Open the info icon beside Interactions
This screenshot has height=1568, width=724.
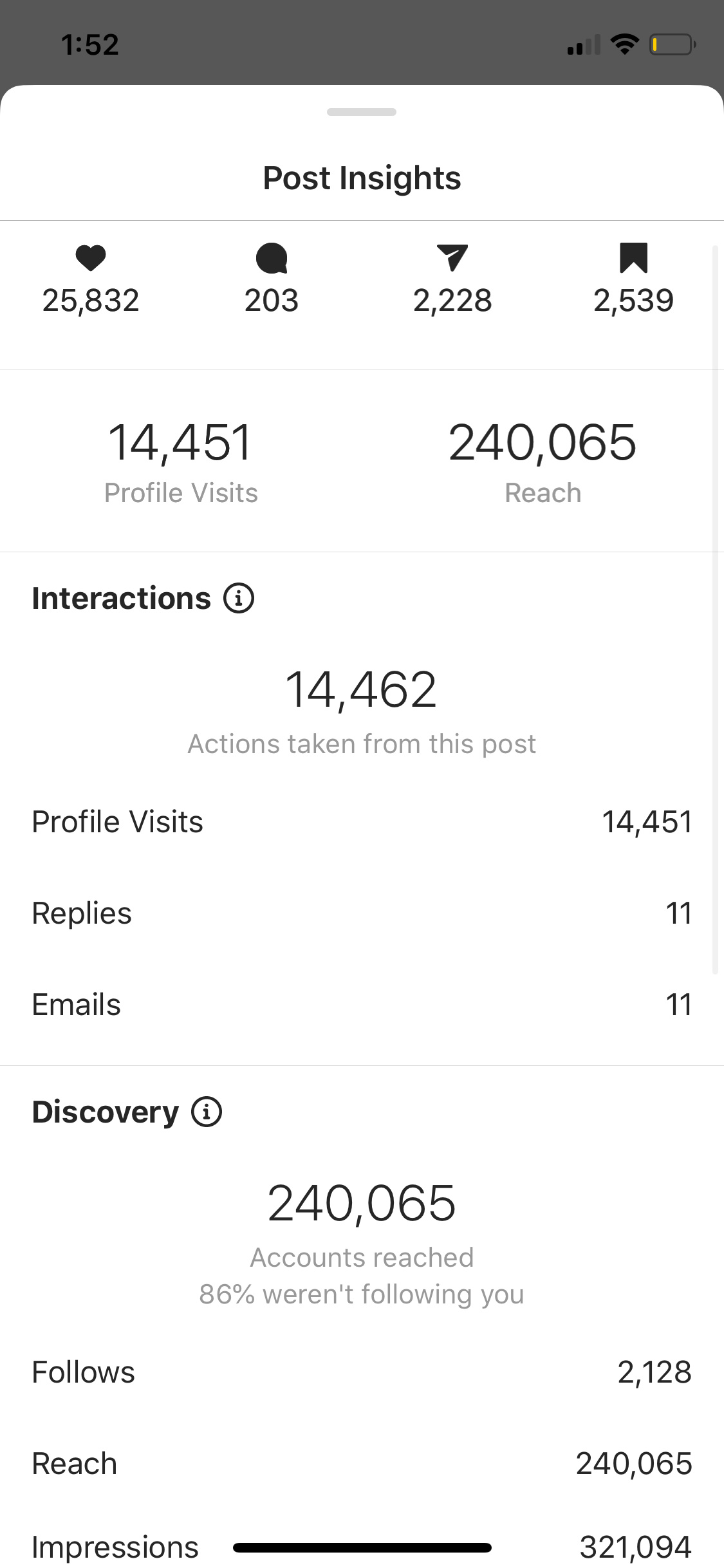click(x=239, y=598)
